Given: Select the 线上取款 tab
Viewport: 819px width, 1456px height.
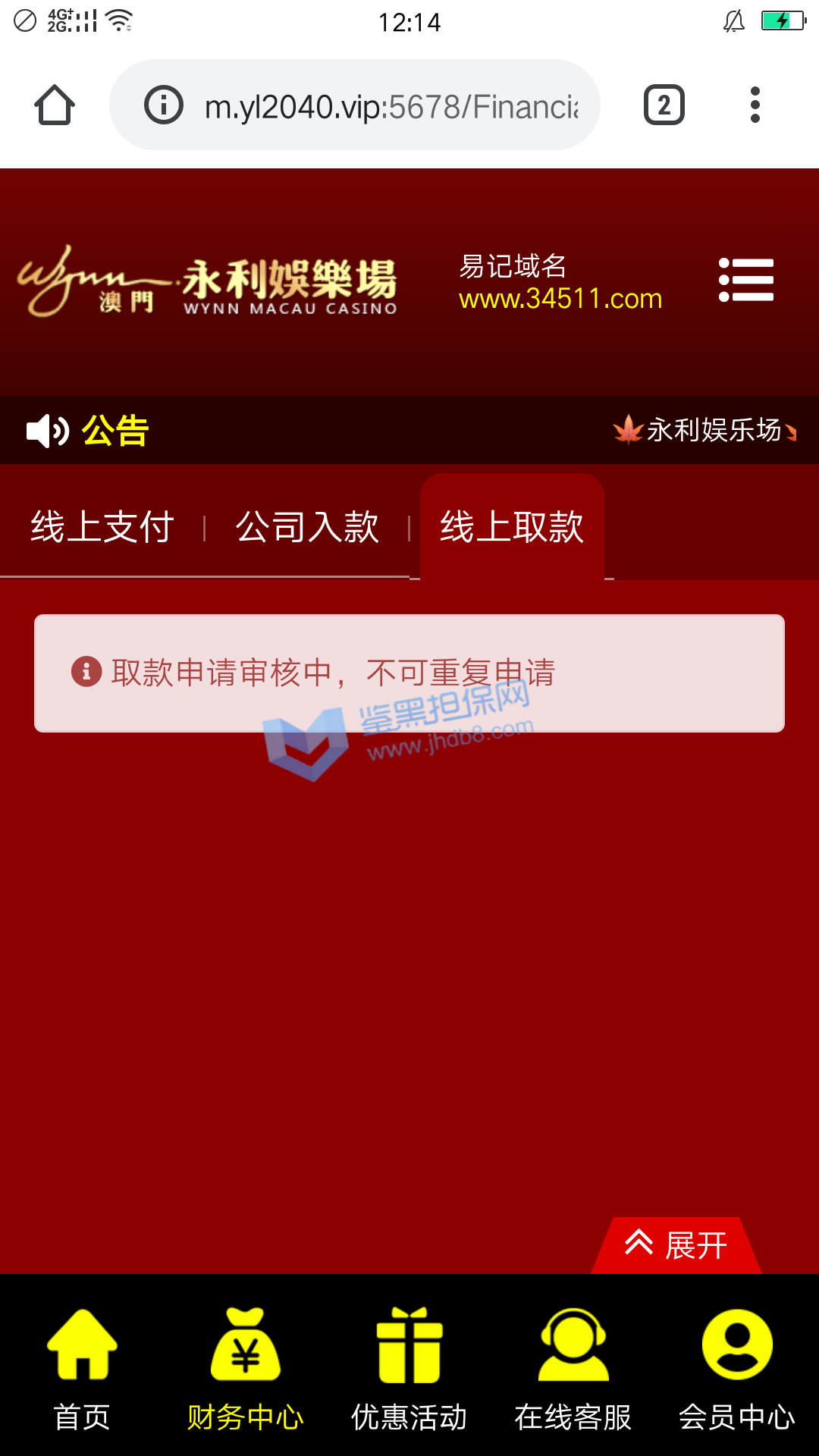Looking at the screenshot, I should [512, 527].
